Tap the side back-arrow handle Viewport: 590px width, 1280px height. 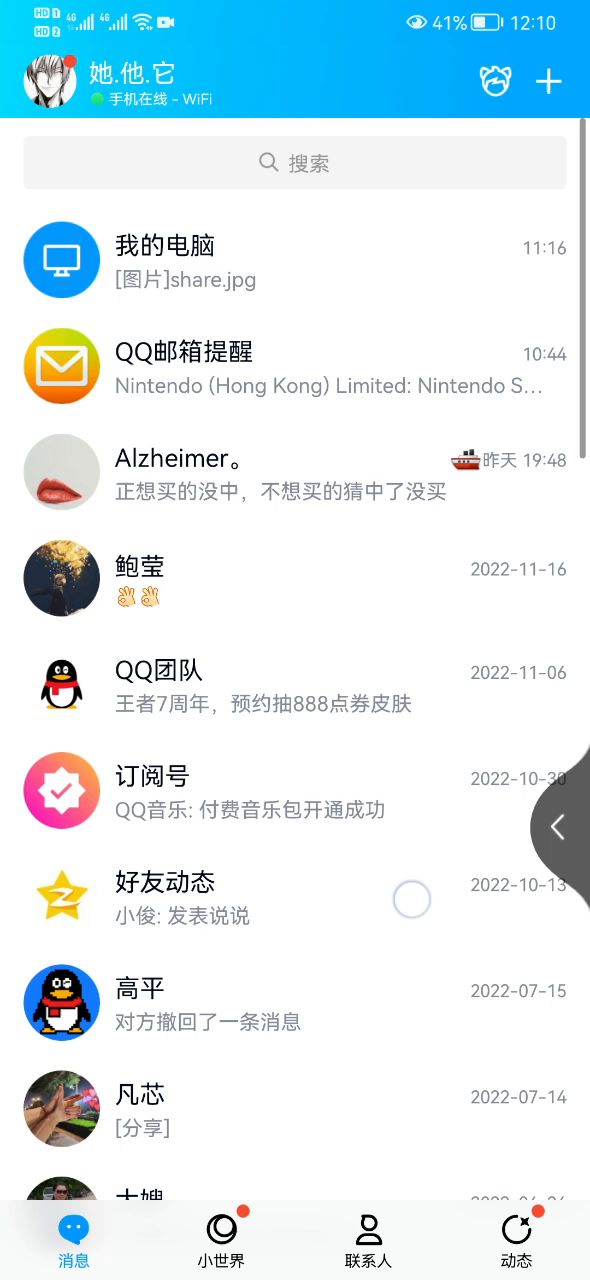tap(560, 826)
